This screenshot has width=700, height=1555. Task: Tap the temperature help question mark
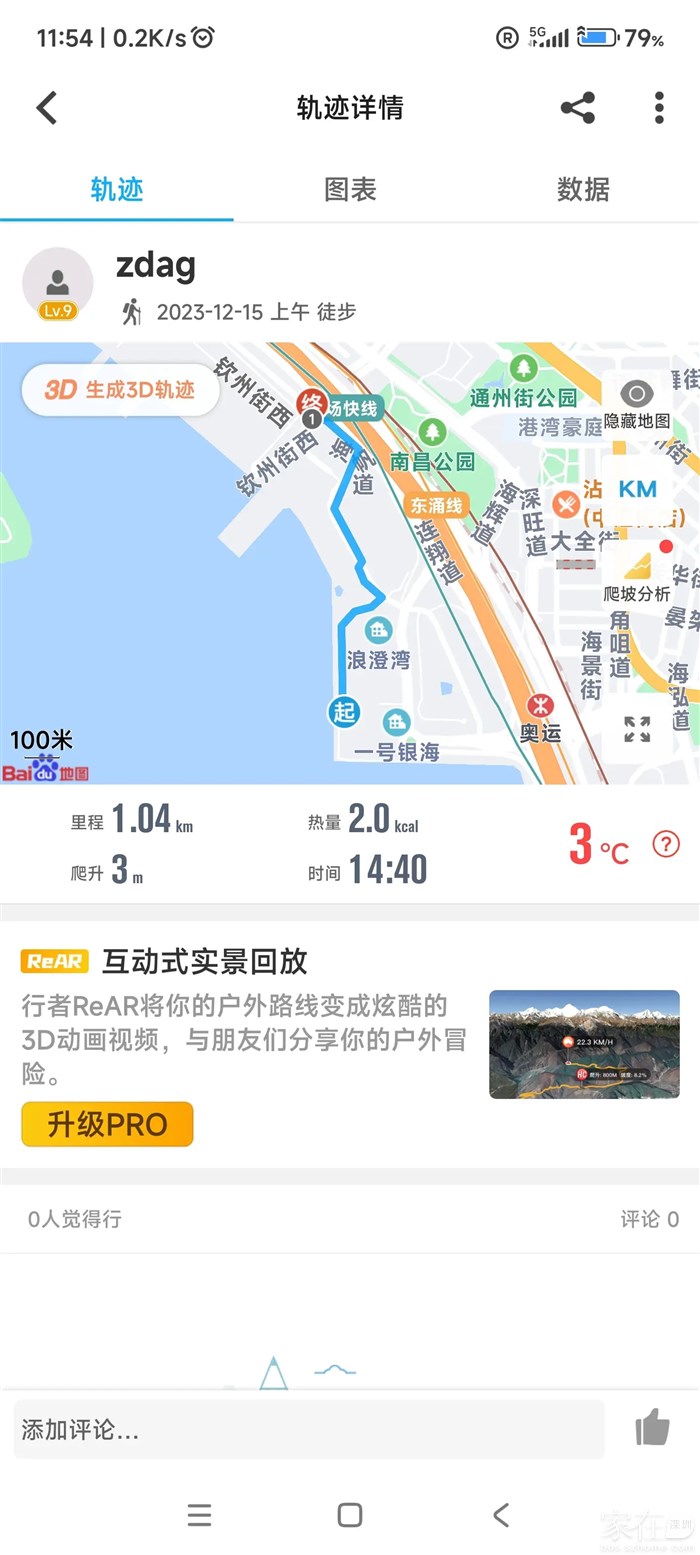click(x=666, y=844)
